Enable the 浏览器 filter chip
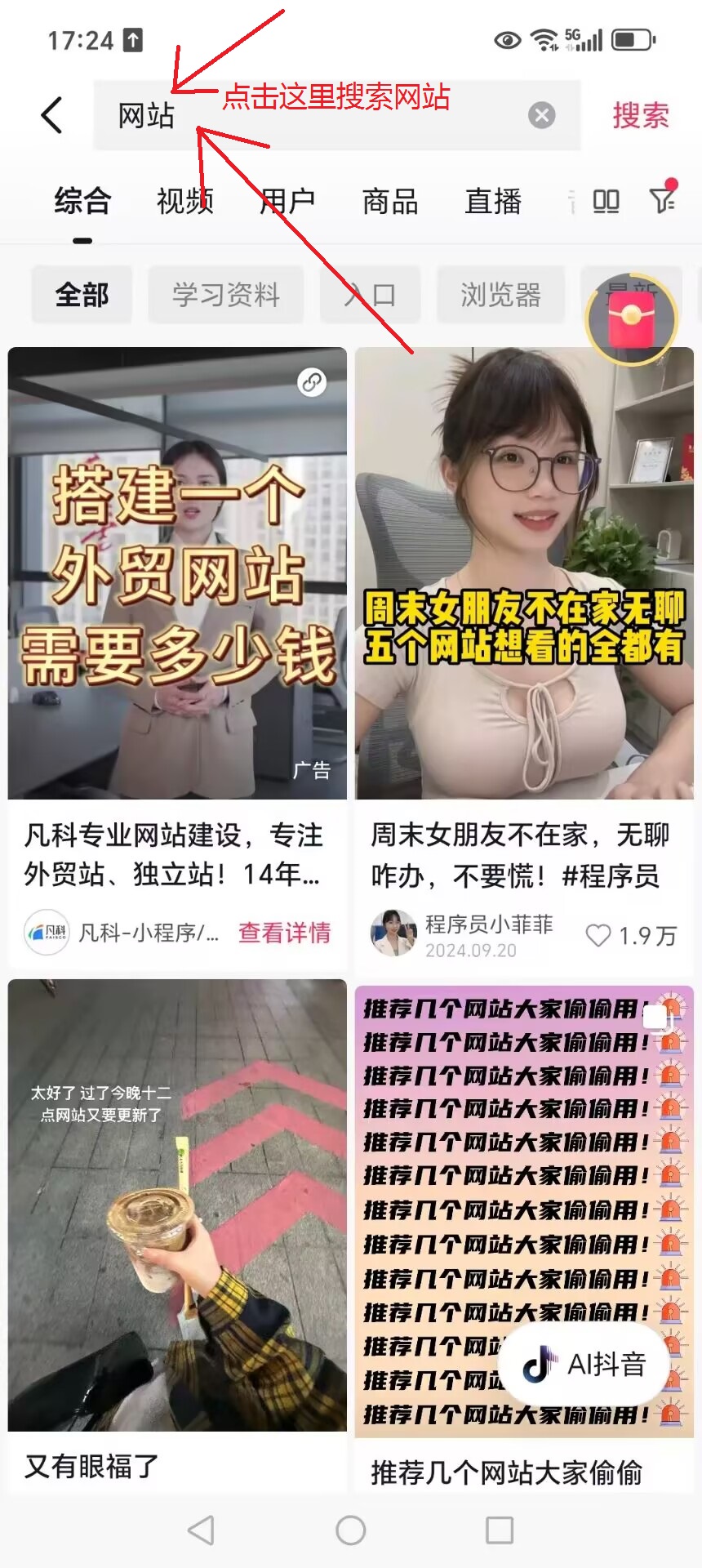 click(x=501, y=296)
